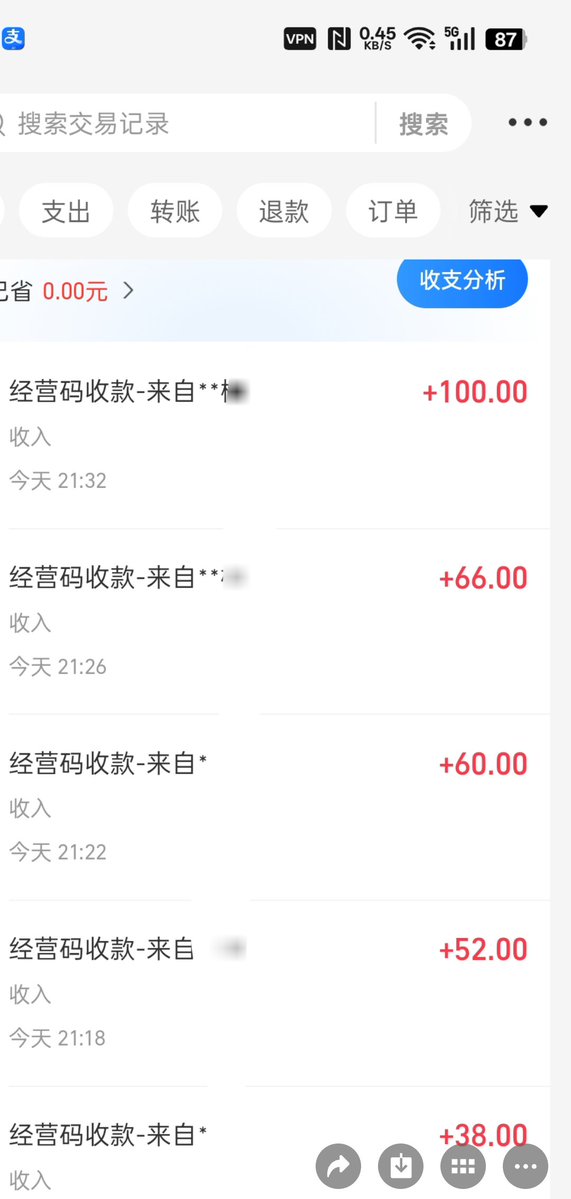Tap the search transaction records field

(x=187, y=123)
